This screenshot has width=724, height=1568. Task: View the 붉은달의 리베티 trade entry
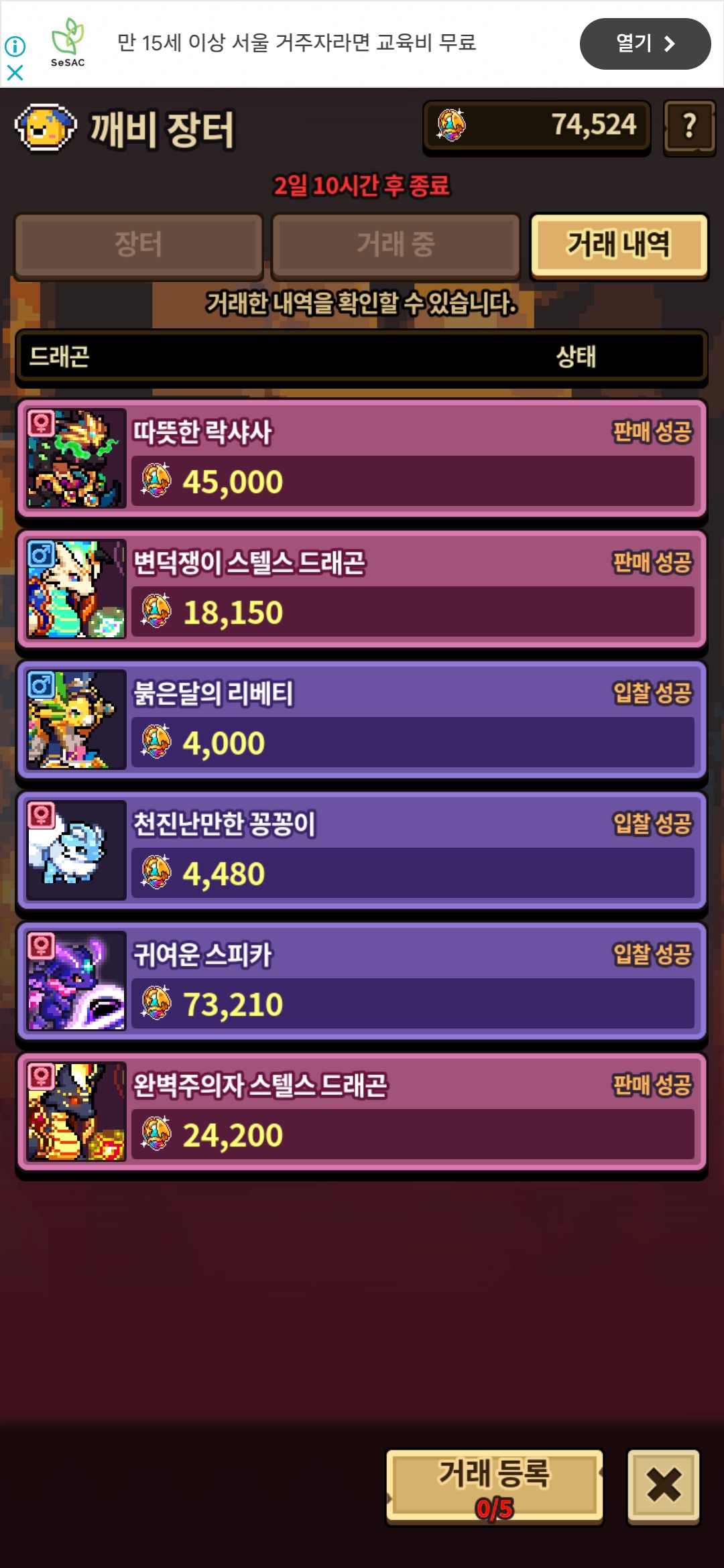coord(362,720)
